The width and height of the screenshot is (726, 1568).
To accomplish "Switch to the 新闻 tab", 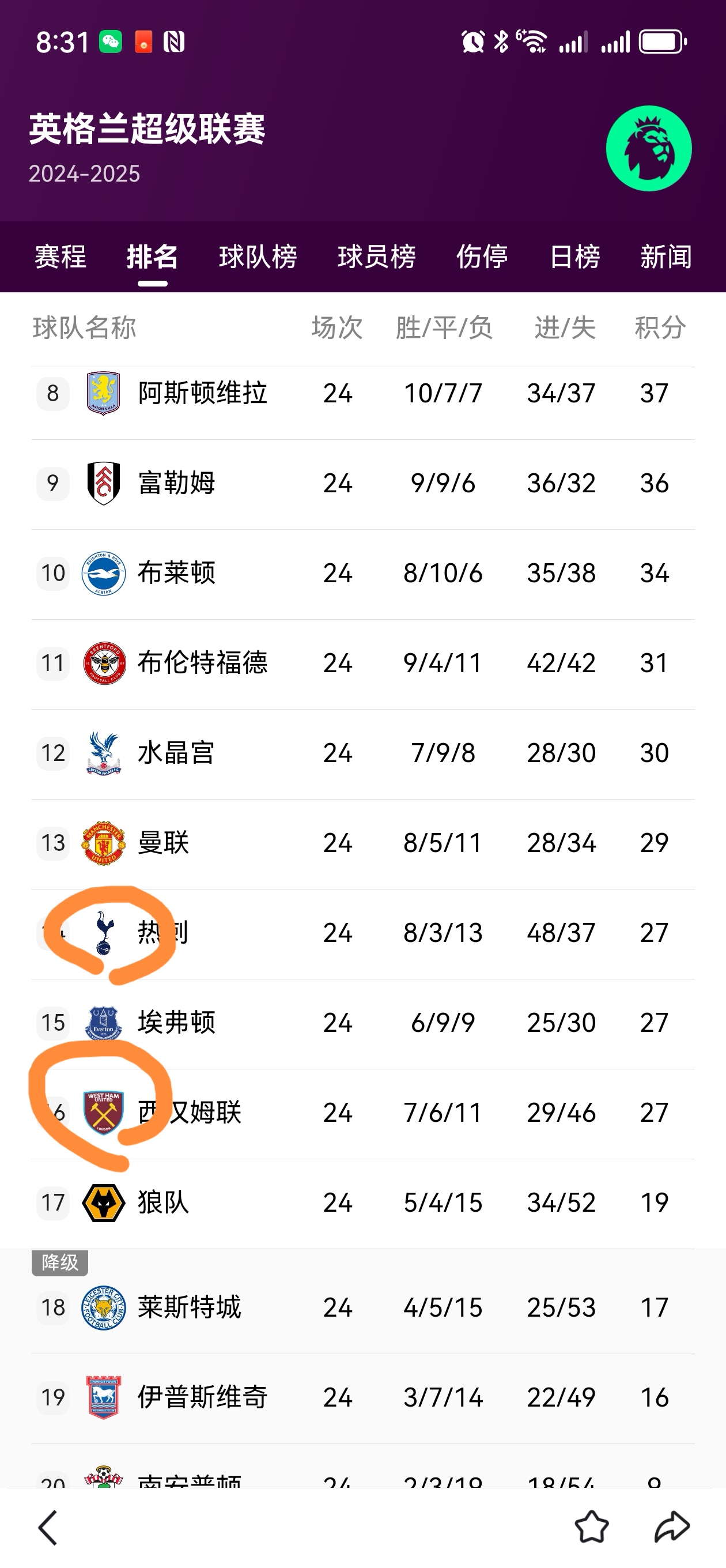I will pos(665,257).
